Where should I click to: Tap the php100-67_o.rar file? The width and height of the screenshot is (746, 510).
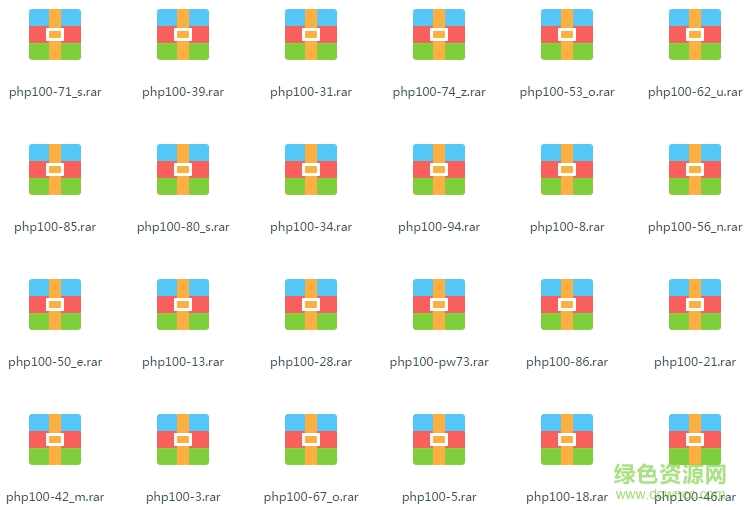[x=311, y=440]
